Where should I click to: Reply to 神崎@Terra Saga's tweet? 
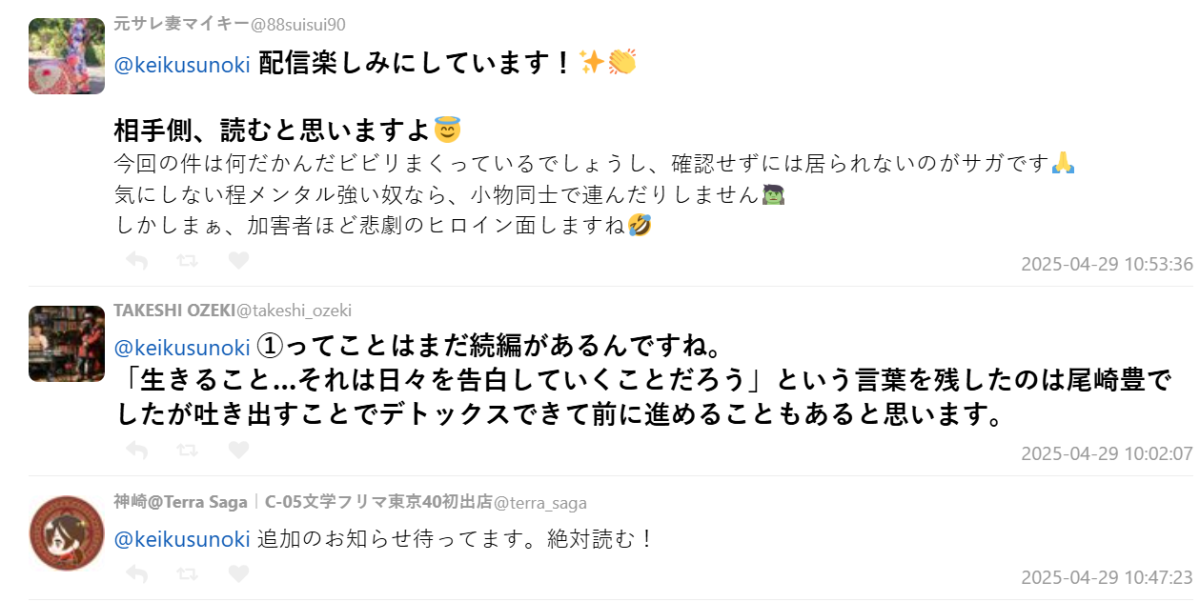coord(137,574)
